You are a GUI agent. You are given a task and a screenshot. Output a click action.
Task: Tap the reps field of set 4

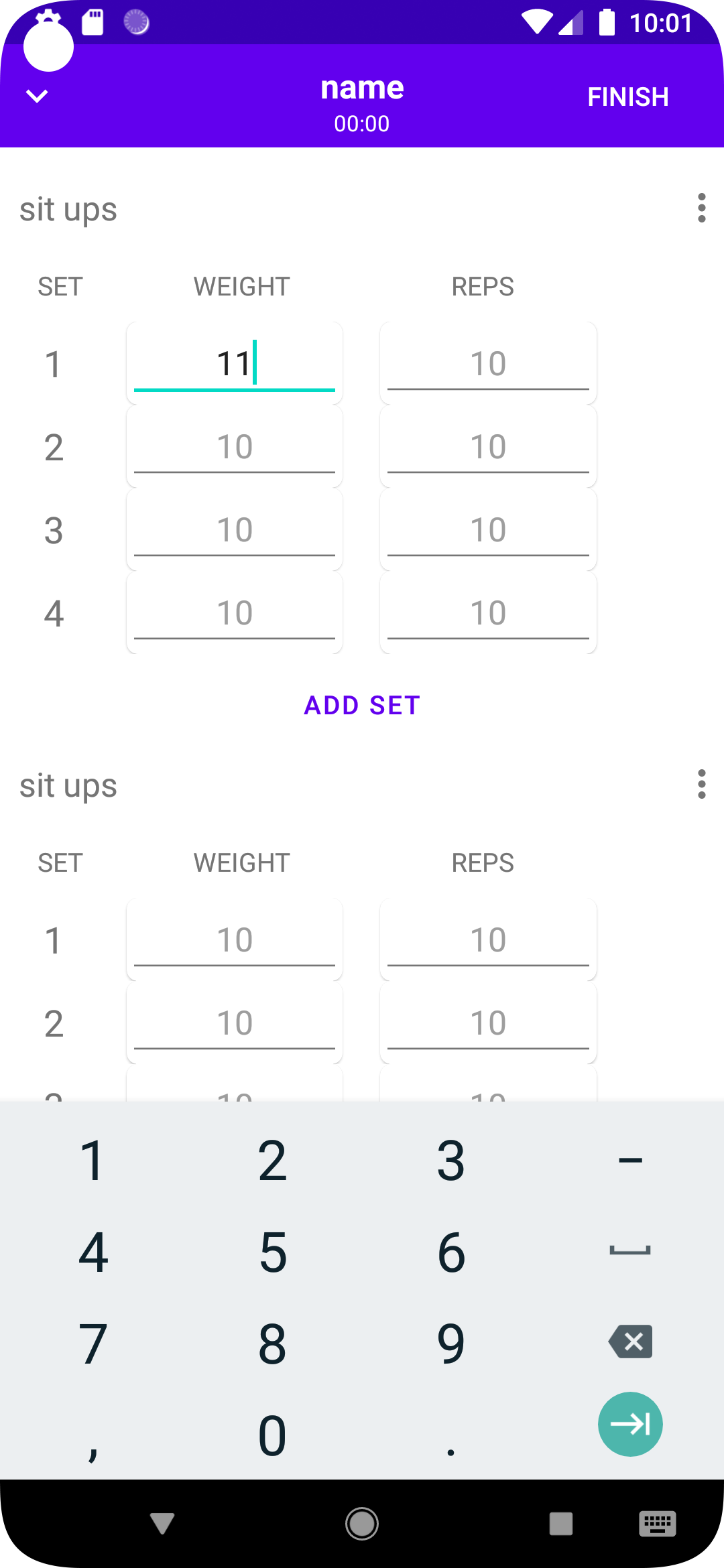click(x=487, y=612)
